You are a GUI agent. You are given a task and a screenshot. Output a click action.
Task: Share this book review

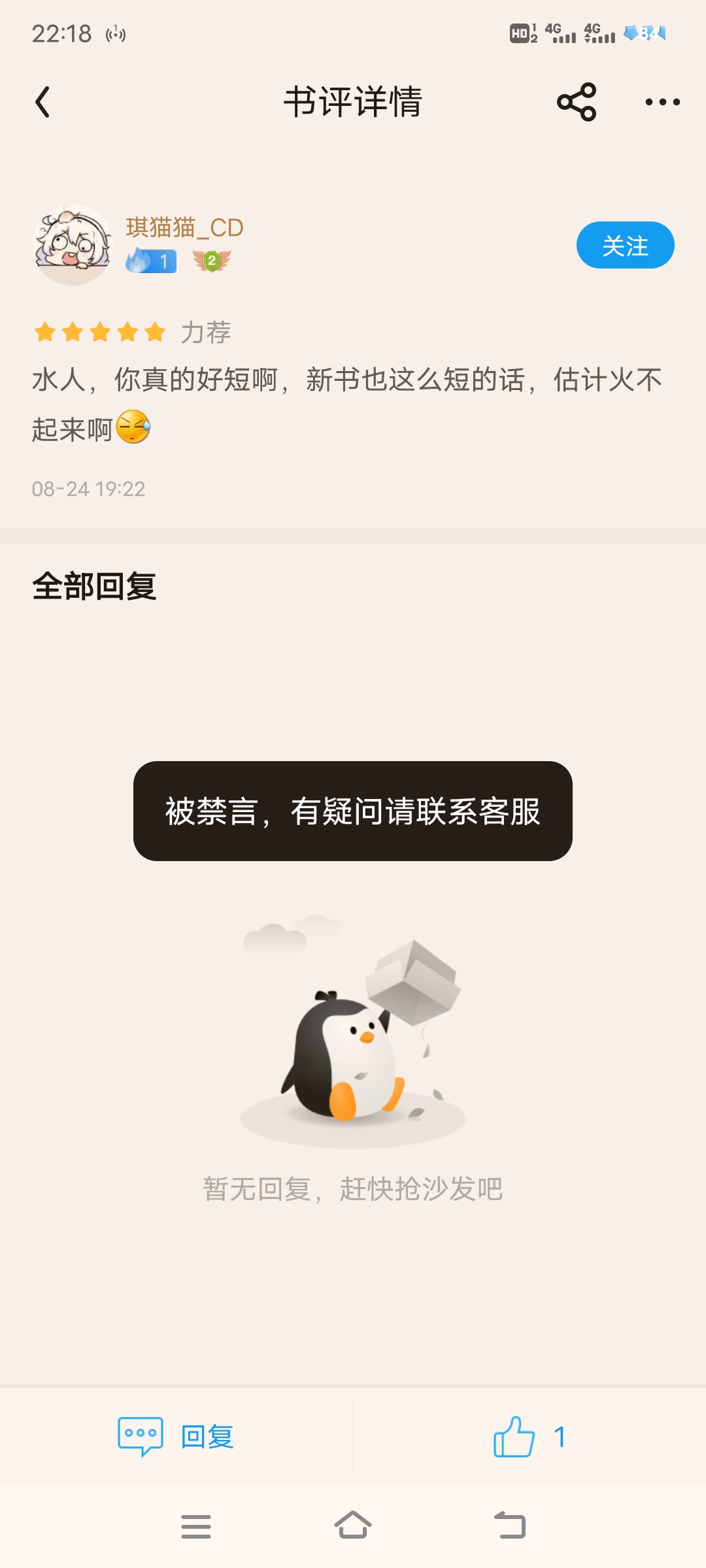tap(577, 103)
